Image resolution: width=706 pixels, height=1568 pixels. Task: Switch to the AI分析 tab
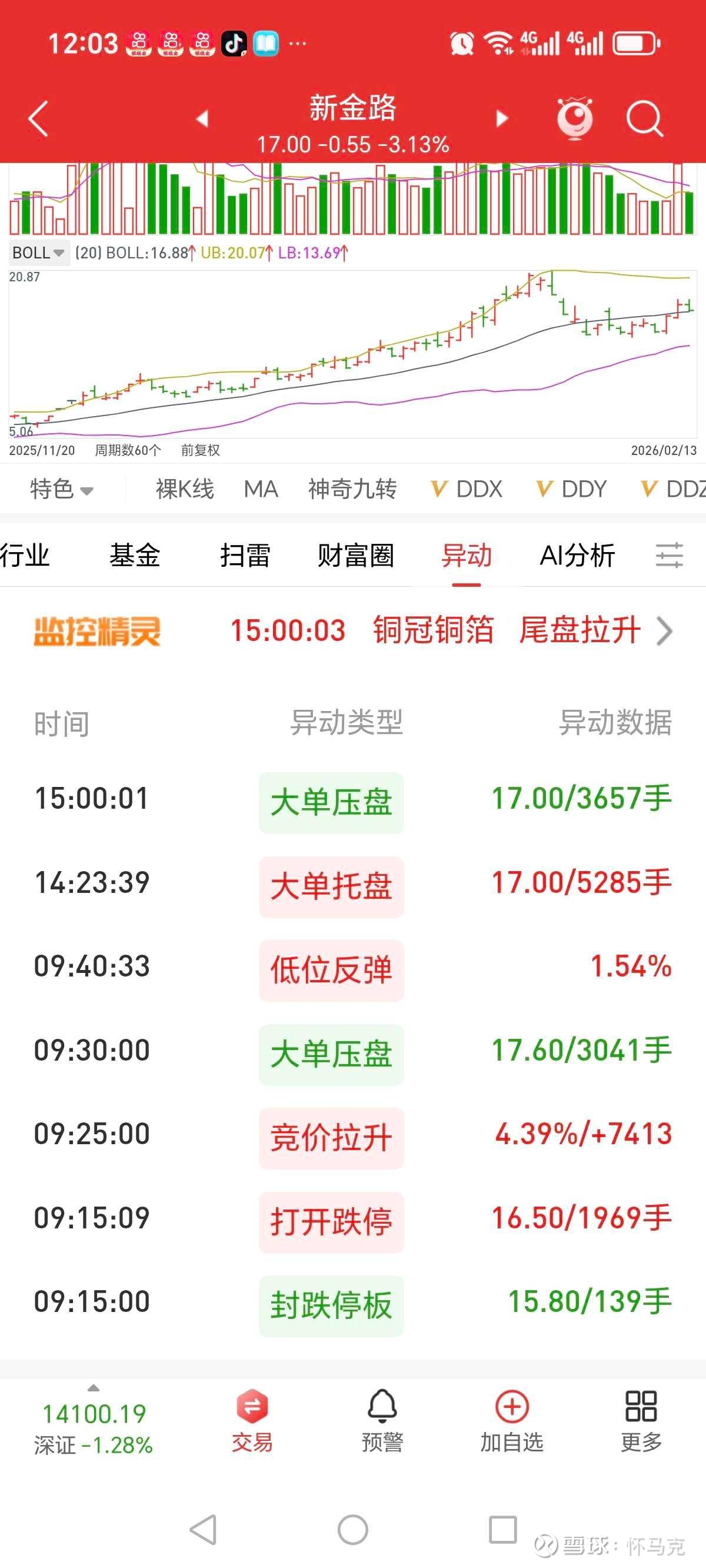[x=577, y=556]
